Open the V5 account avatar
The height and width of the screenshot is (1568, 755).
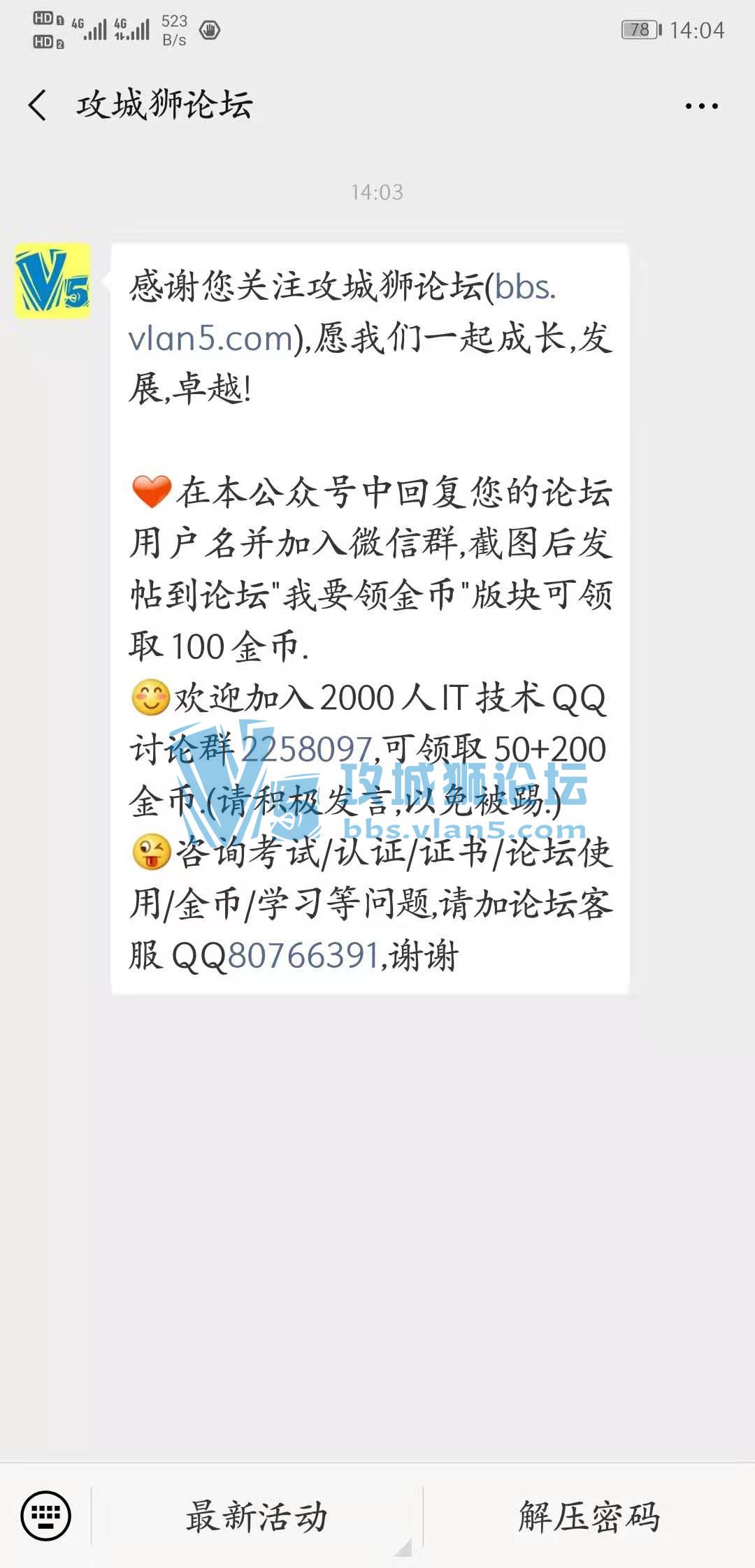[x=53, y=281]
